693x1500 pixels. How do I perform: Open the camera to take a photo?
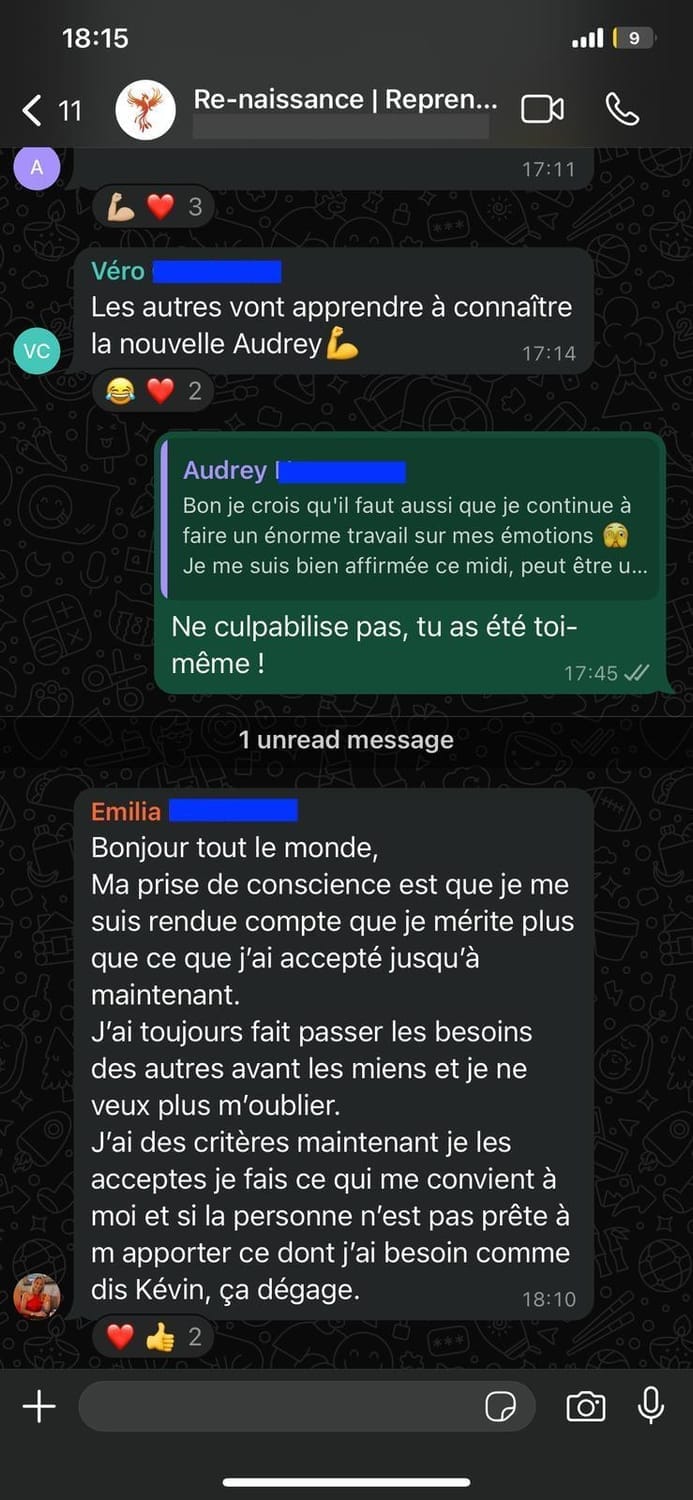pos(585,1407)
